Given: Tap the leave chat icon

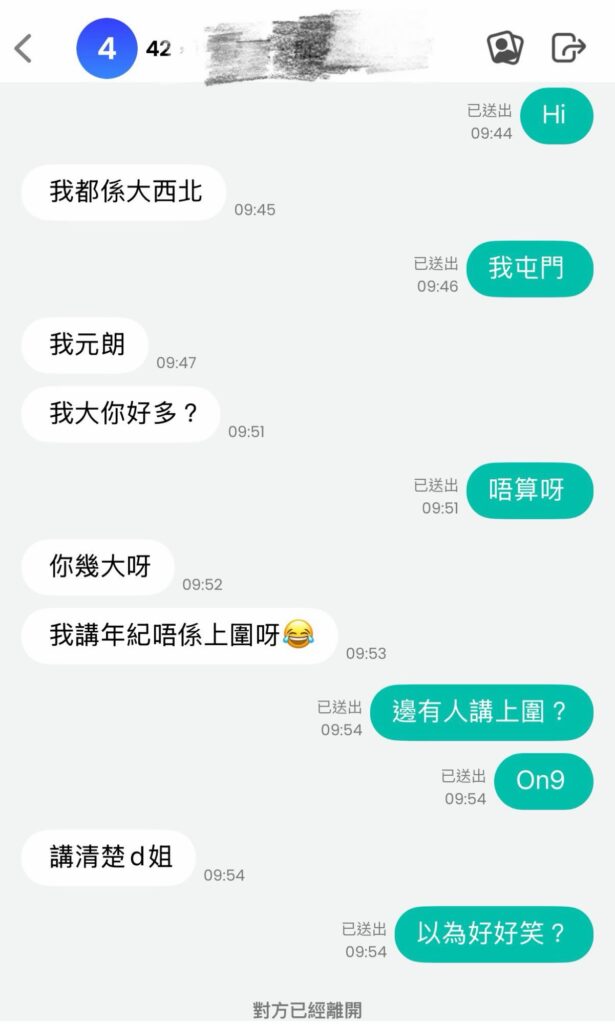Looking at the screenshot, I should (568, 48).
